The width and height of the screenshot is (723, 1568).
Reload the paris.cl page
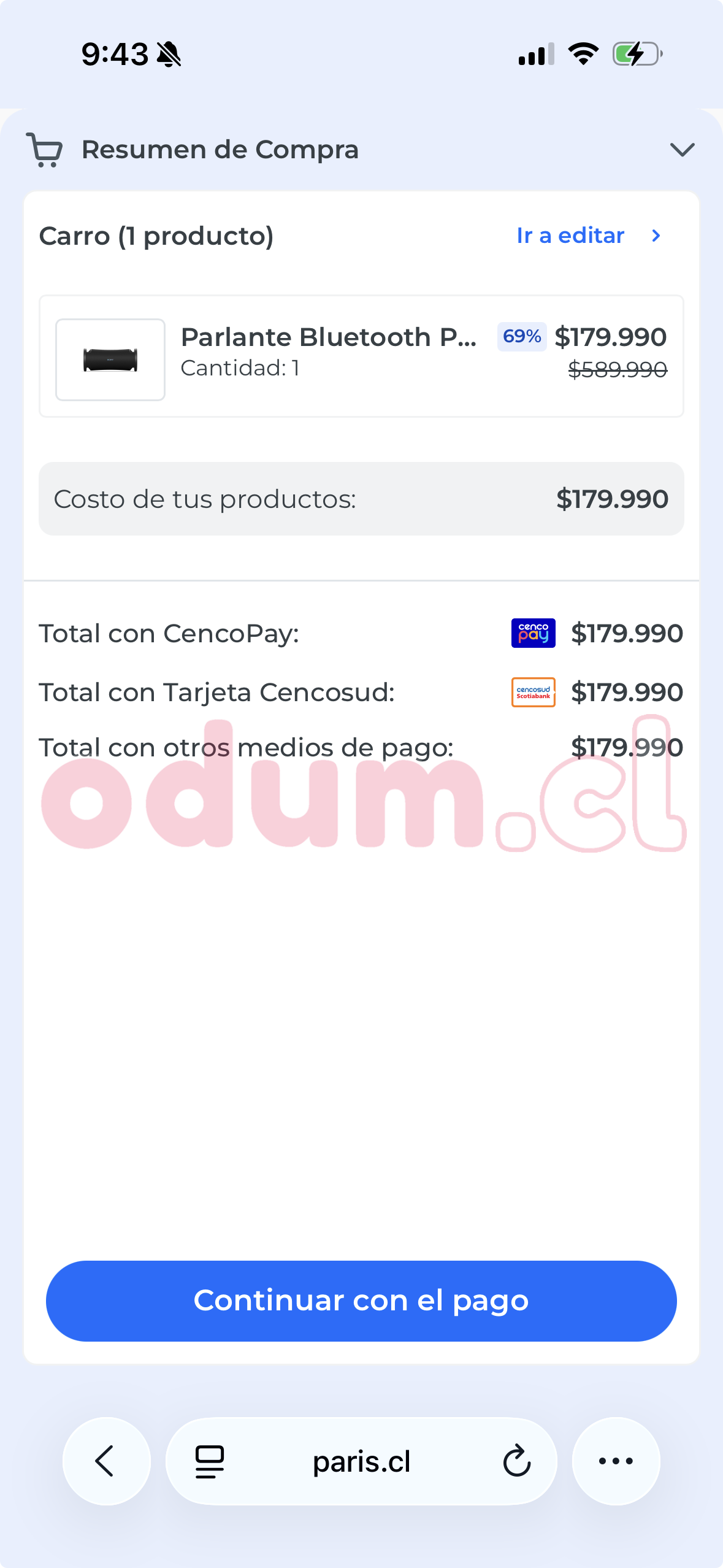516,1461
